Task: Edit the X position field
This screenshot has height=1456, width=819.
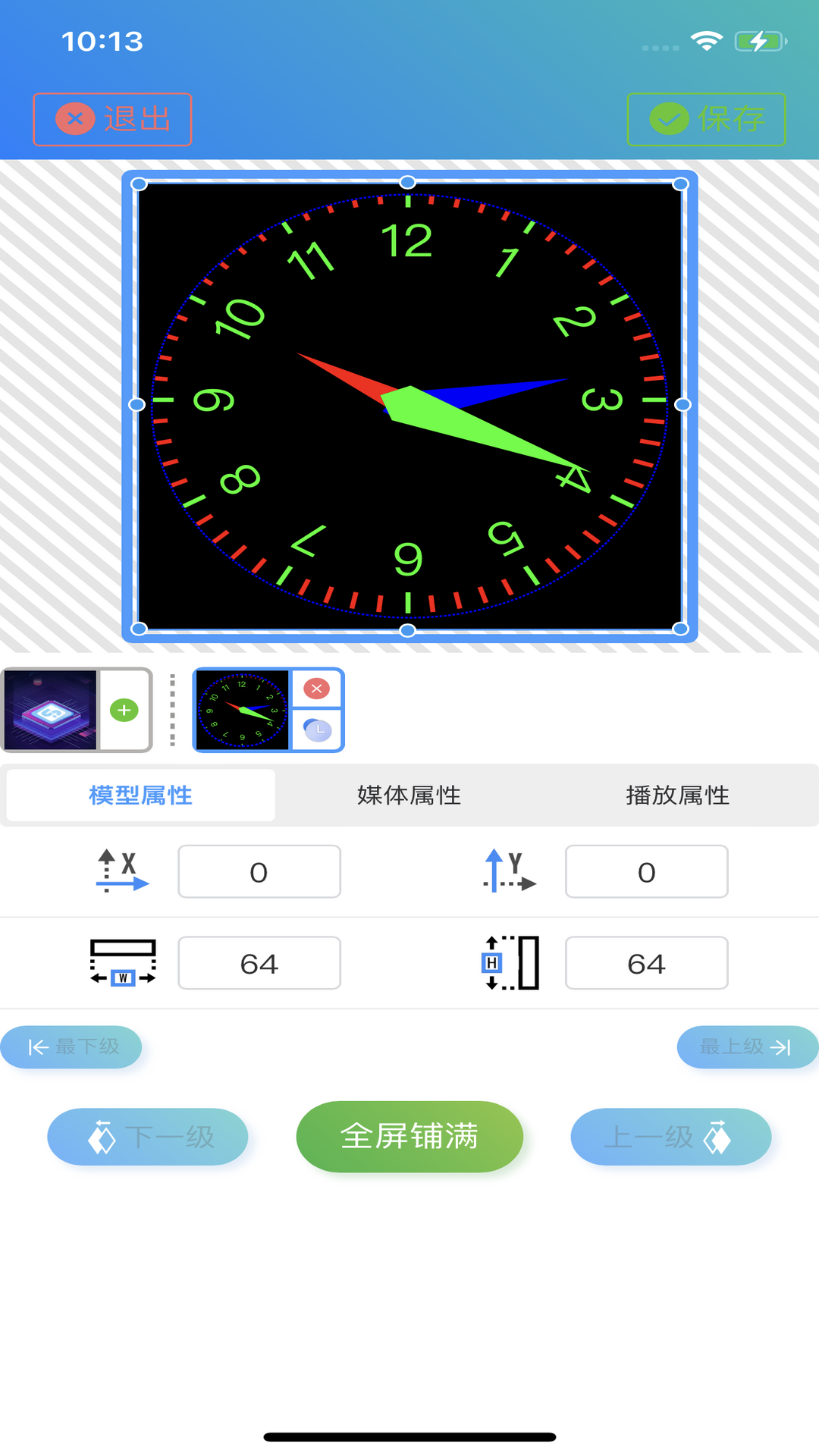Action: coord(259,872)
